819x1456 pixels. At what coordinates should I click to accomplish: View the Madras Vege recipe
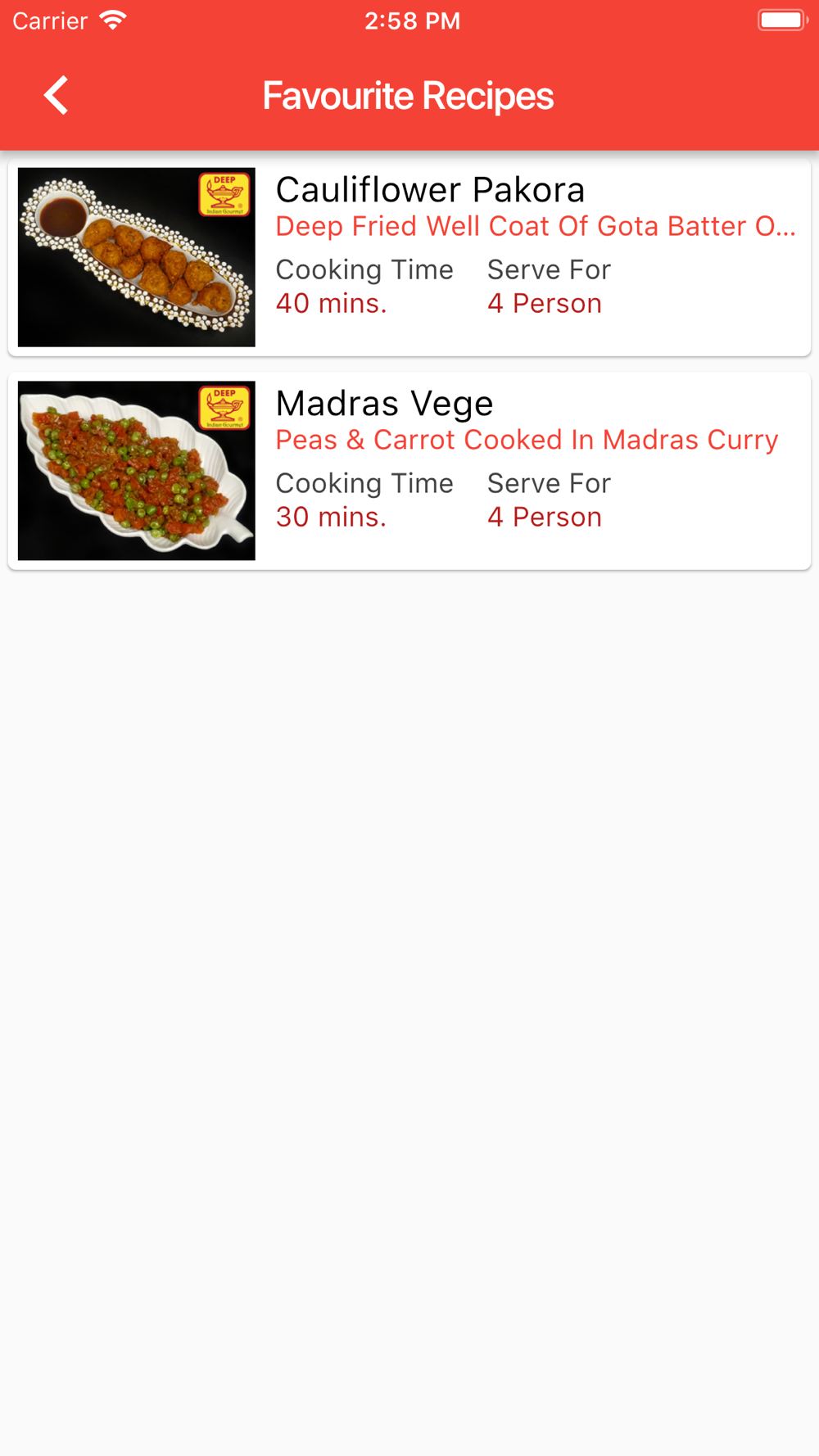pyautogui.click(x=409, y=471)
